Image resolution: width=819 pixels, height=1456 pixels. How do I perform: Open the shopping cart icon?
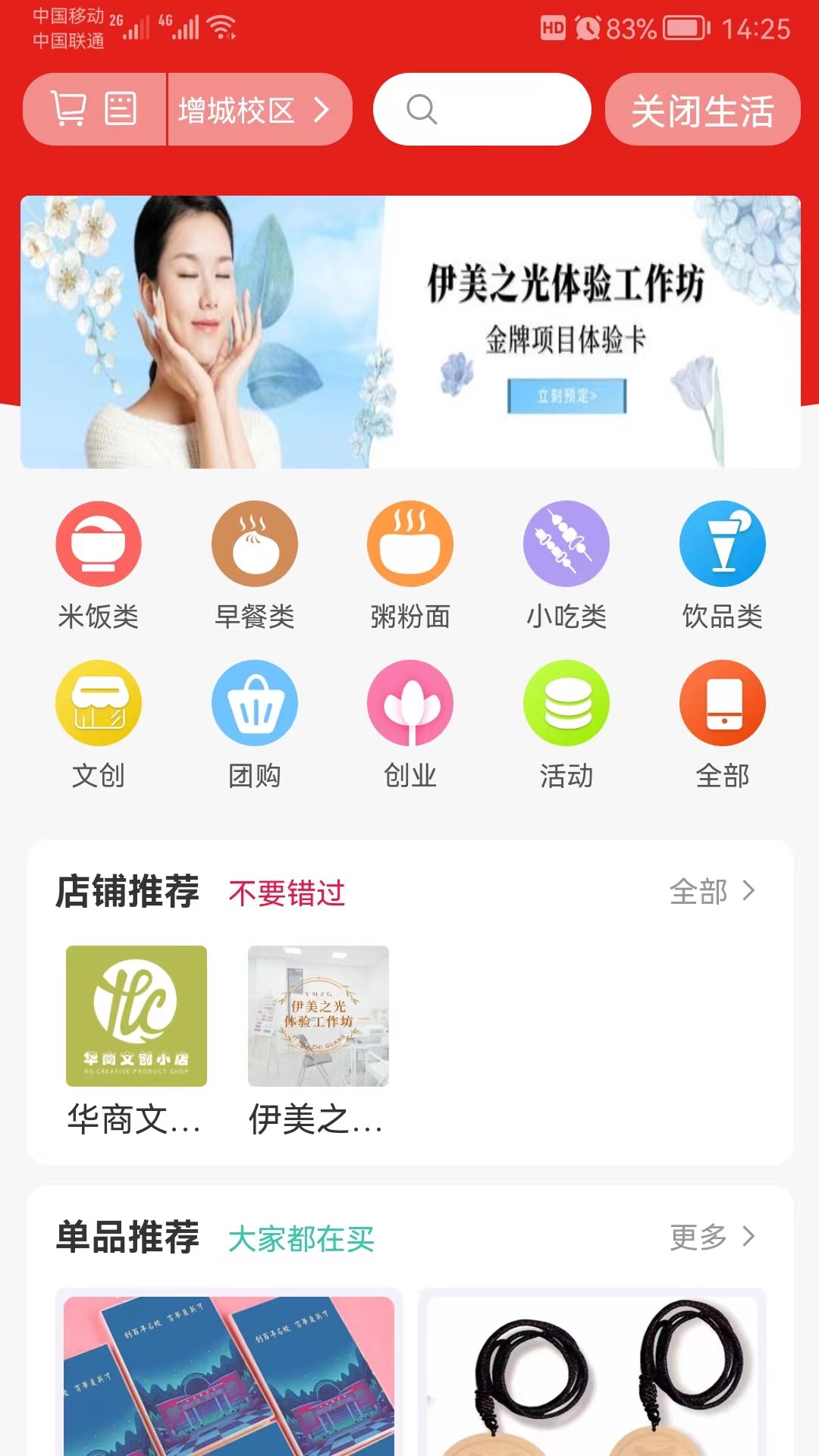click(x=68, y=109)
